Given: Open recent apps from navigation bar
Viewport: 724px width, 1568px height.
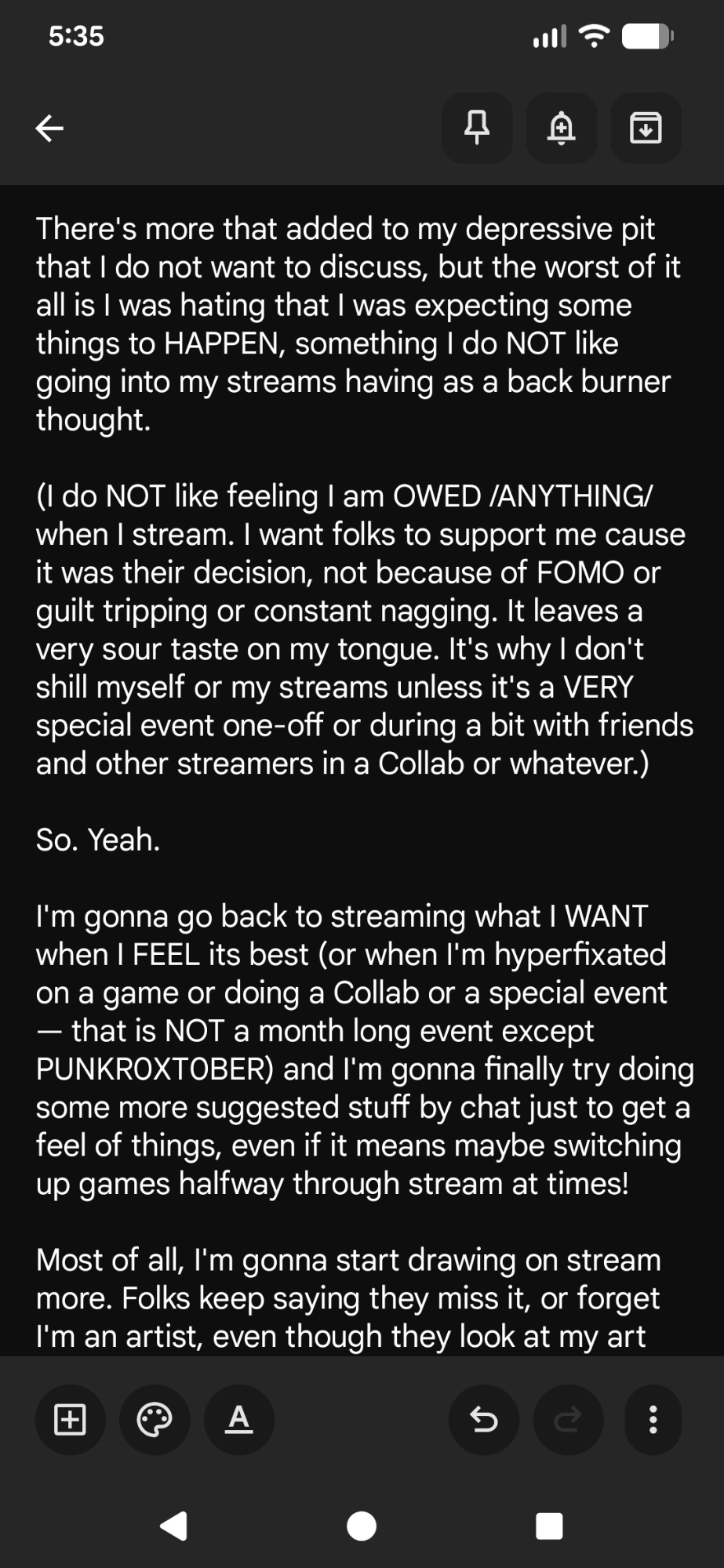Looking at the screenshot, I should 549,1526.
